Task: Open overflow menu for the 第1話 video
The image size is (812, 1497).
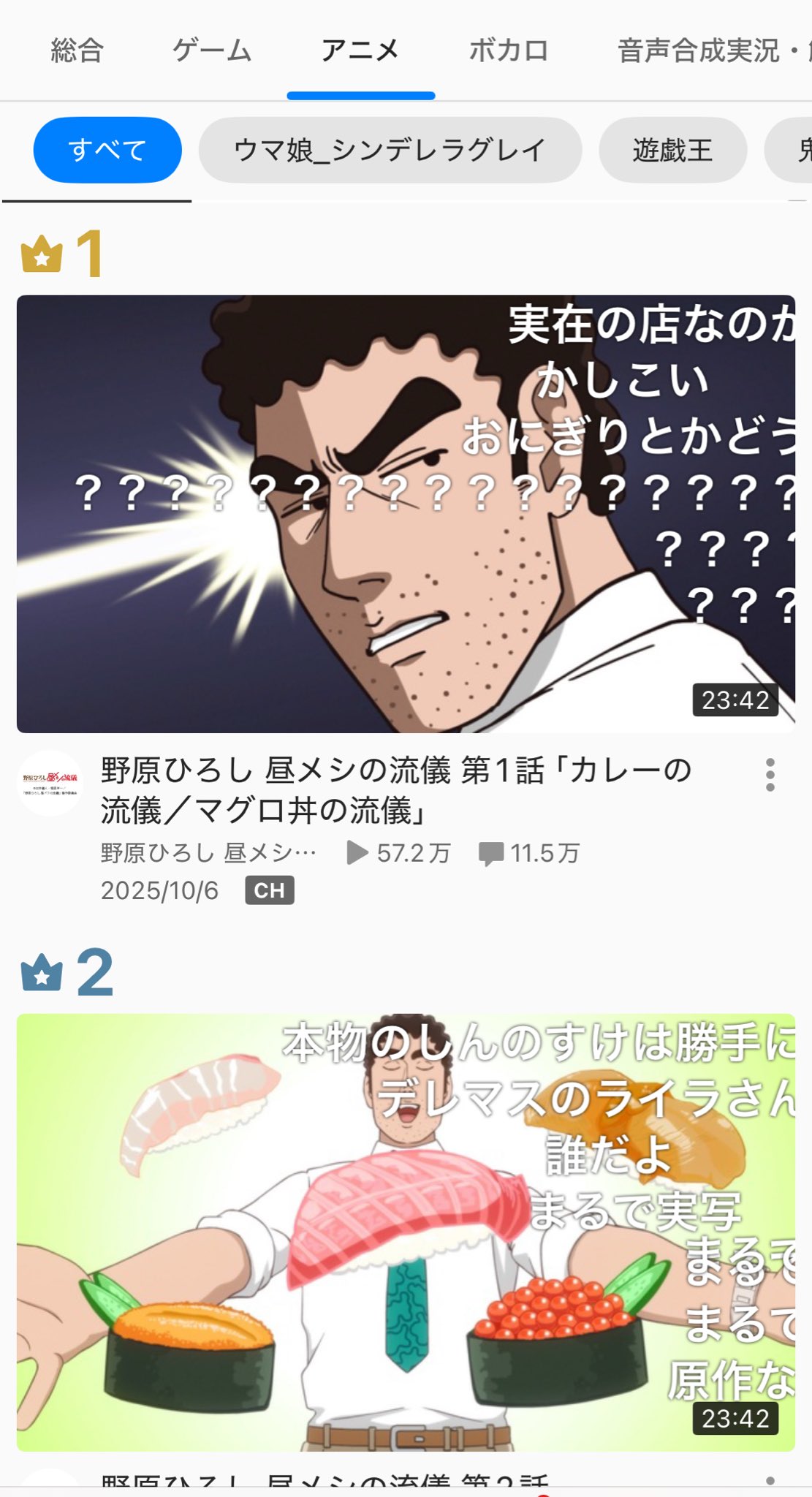Action: pos(770,775)
